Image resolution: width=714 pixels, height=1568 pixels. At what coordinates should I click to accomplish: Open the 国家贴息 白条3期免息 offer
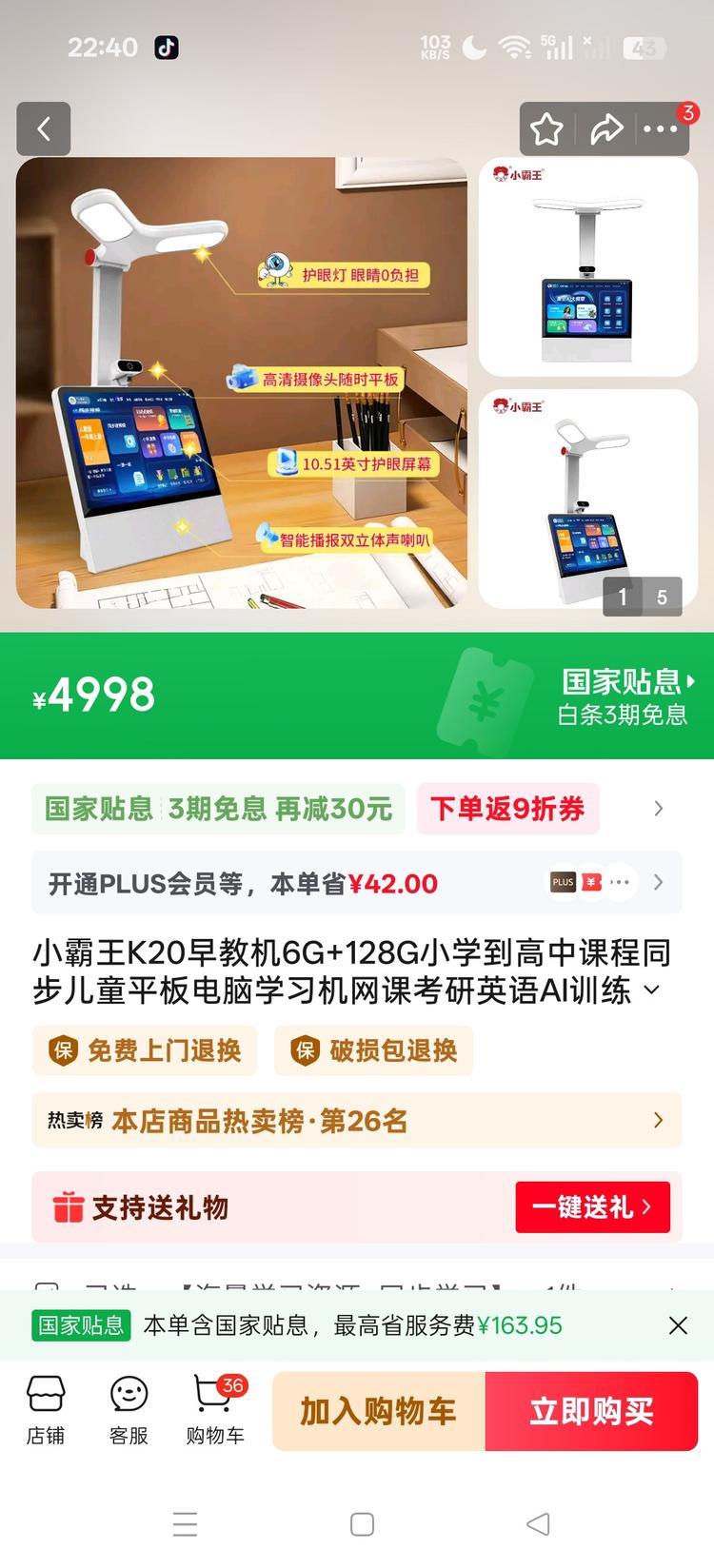(x=624, y=696)
